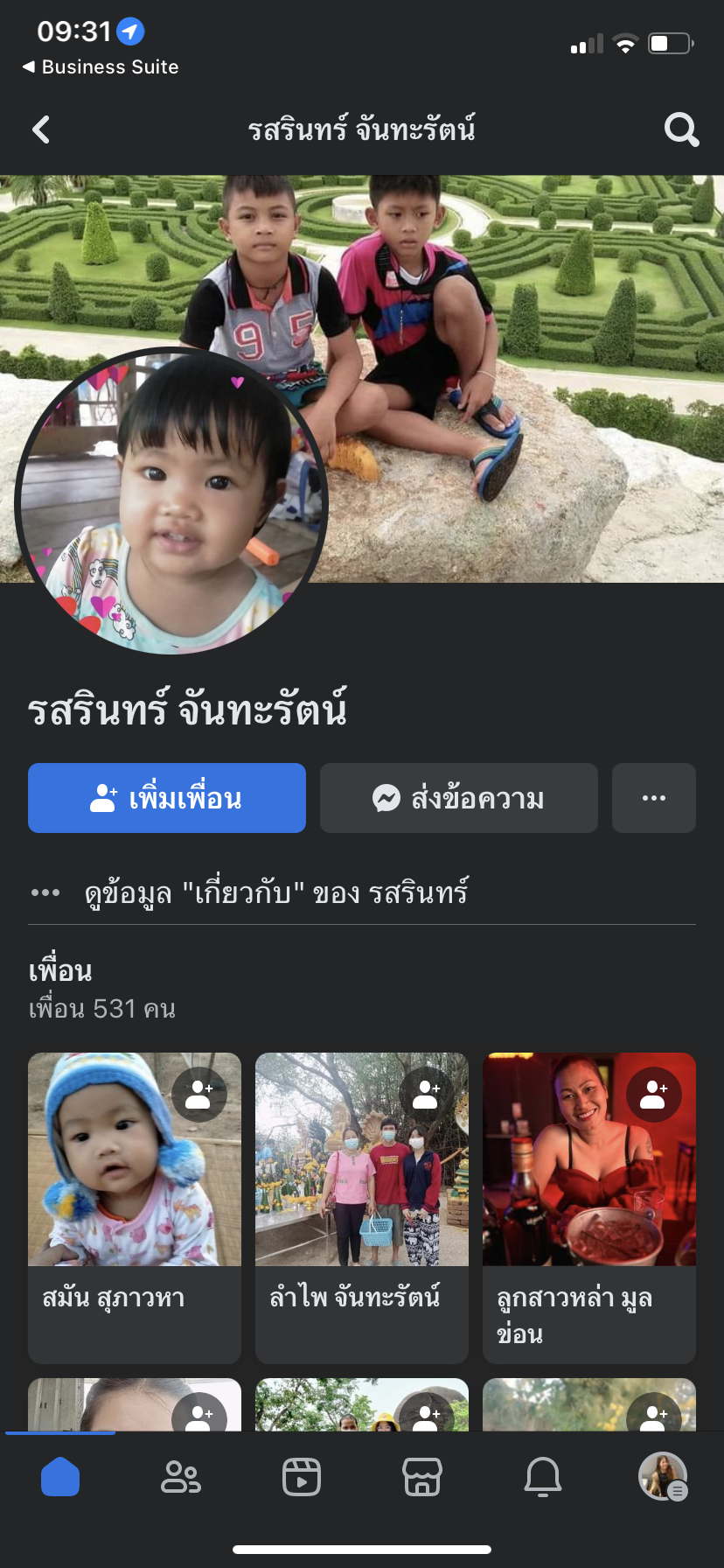View the round profile picture
724x1568 pixels.
[x=171, y=500]
